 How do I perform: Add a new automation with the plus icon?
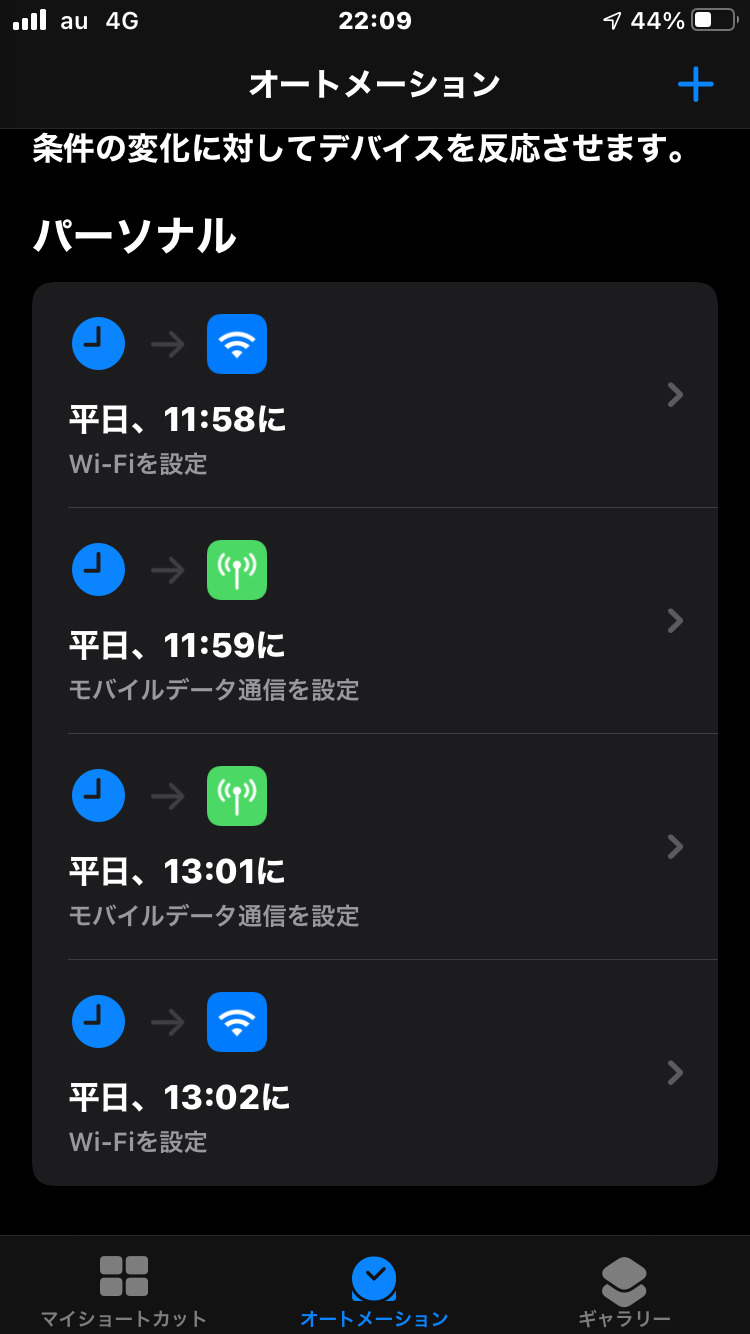pyautogui.click(x=695, y=84)
